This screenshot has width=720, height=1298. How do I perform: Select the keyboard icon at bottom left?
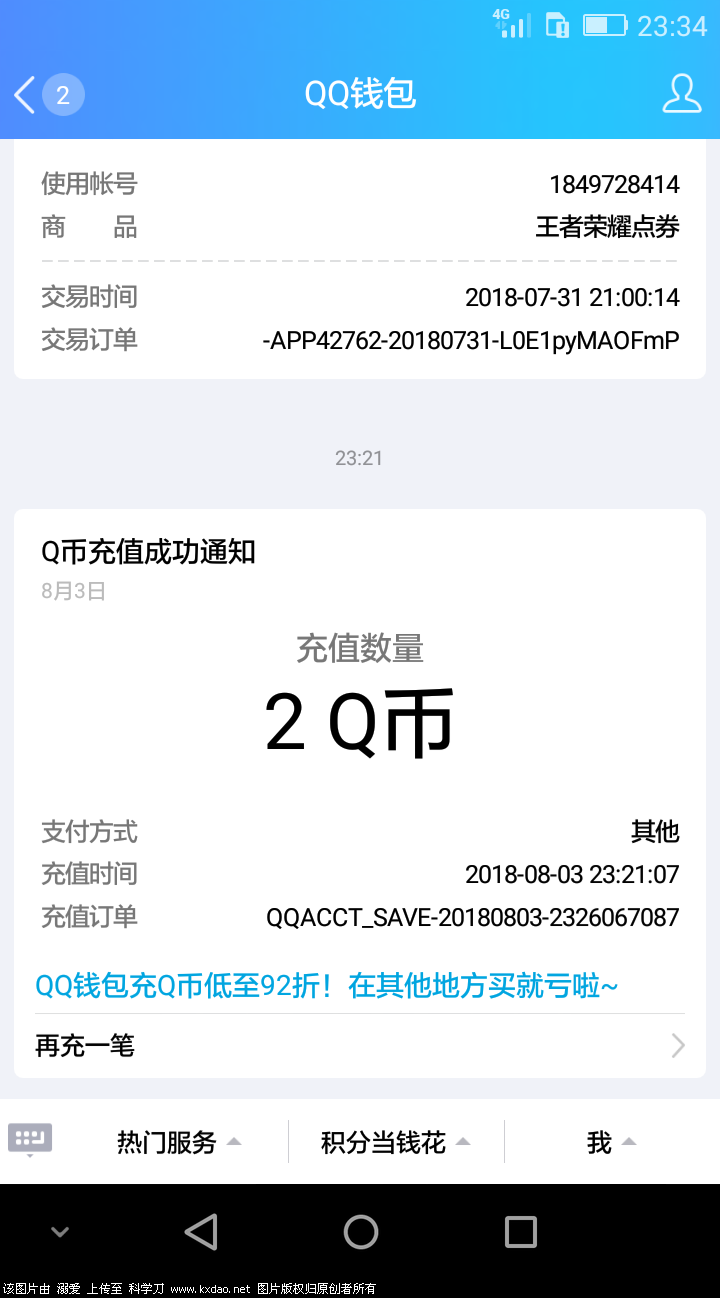click(x=30, y=1138)
